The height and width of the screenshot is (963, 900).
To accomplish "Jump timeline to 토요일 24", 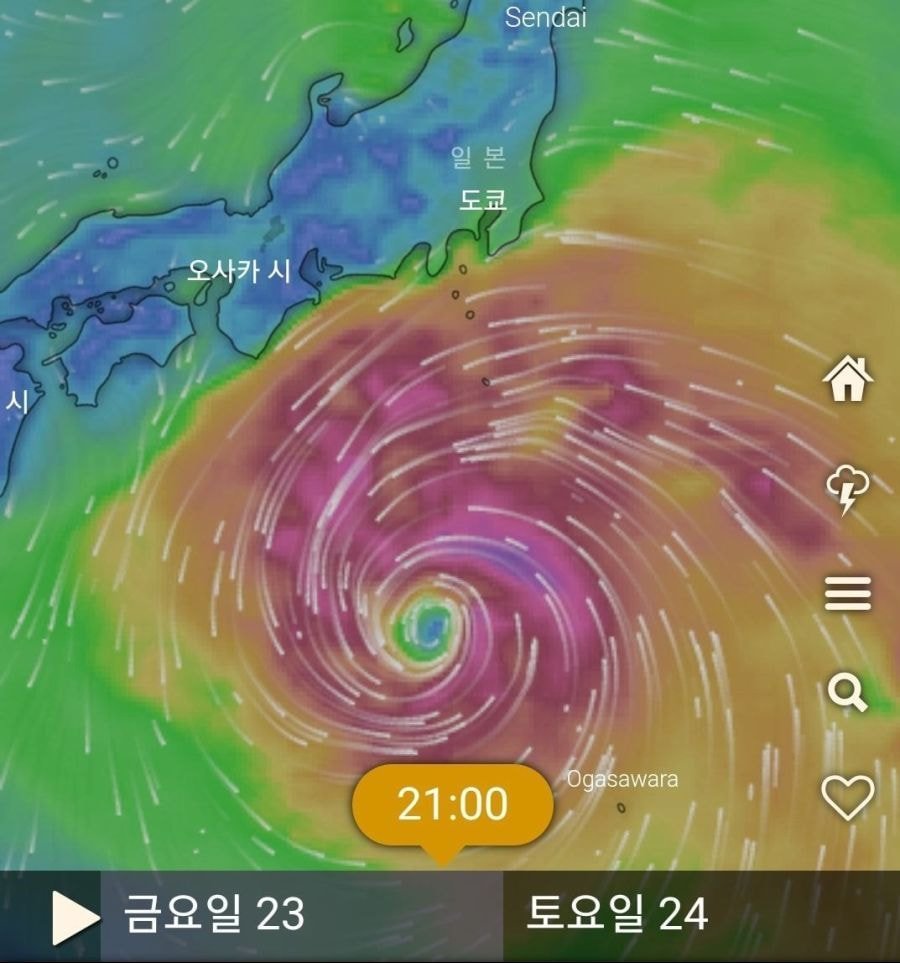I will [x=617, y=914].
